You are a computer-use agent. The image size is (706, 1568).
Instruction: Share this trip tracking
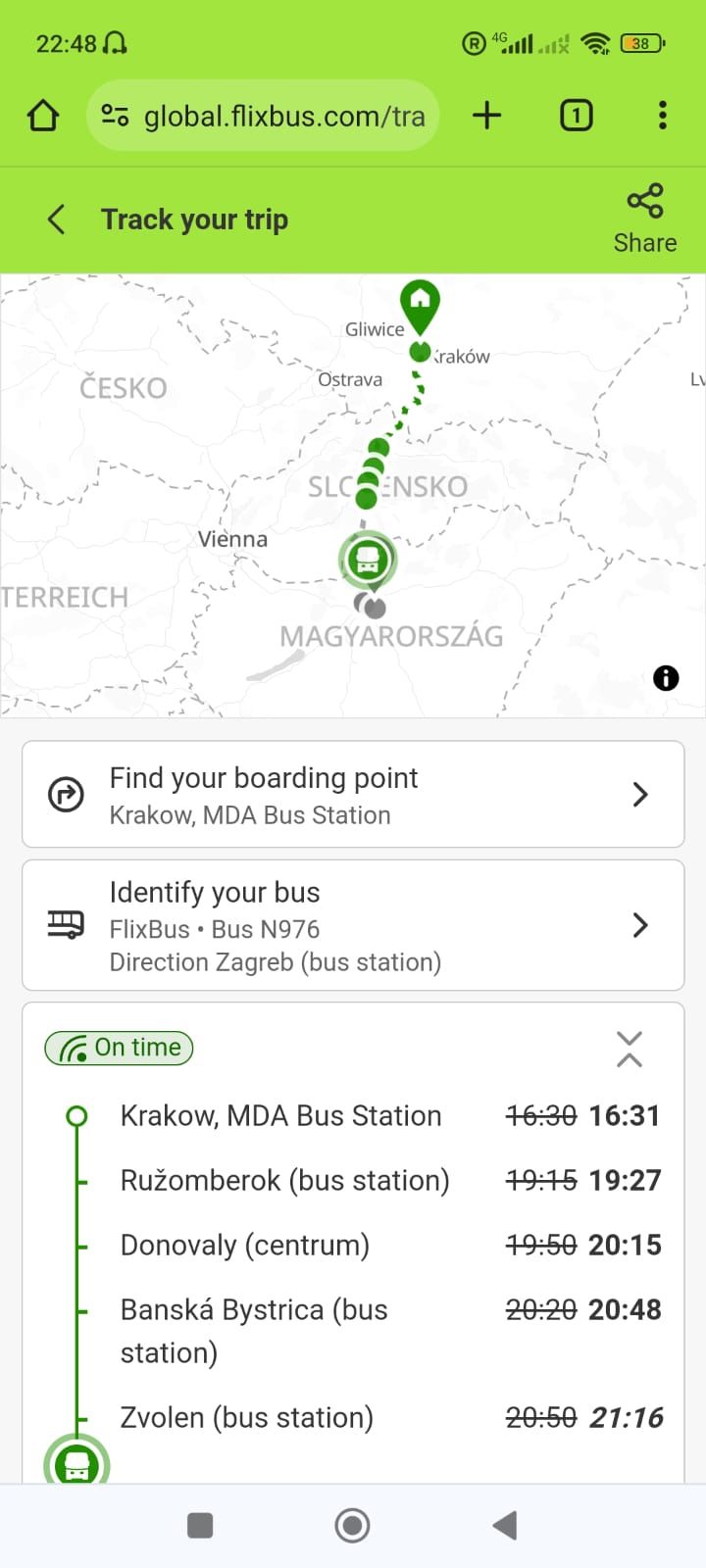pos(645,220)
